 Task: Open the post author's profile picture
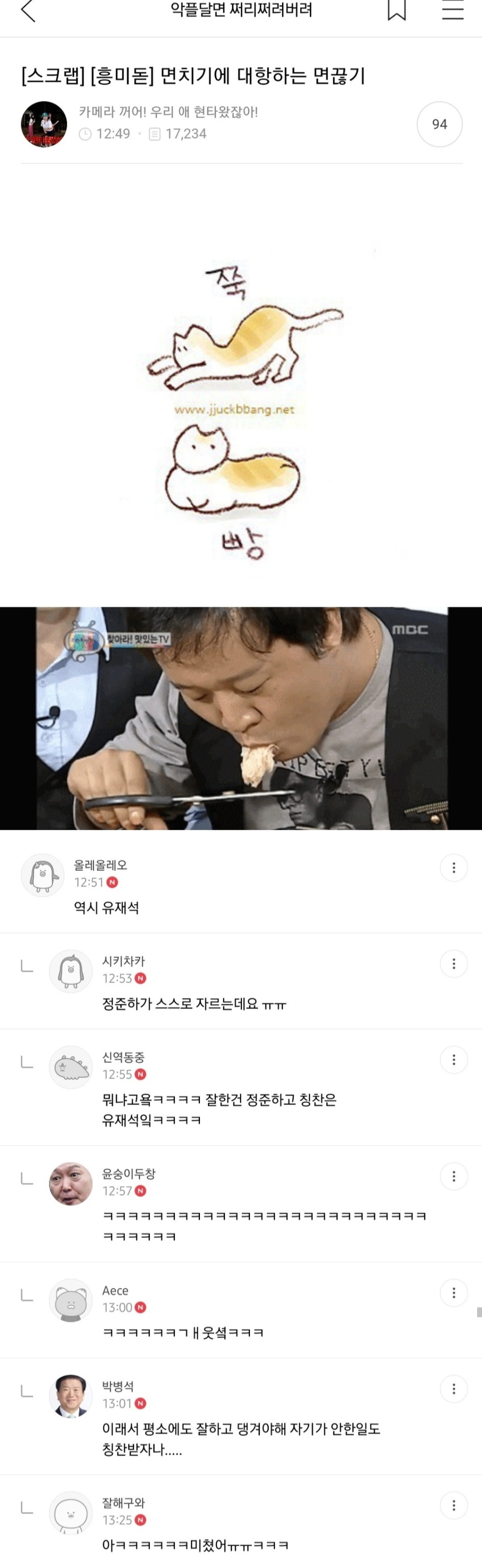coord(44,124)
